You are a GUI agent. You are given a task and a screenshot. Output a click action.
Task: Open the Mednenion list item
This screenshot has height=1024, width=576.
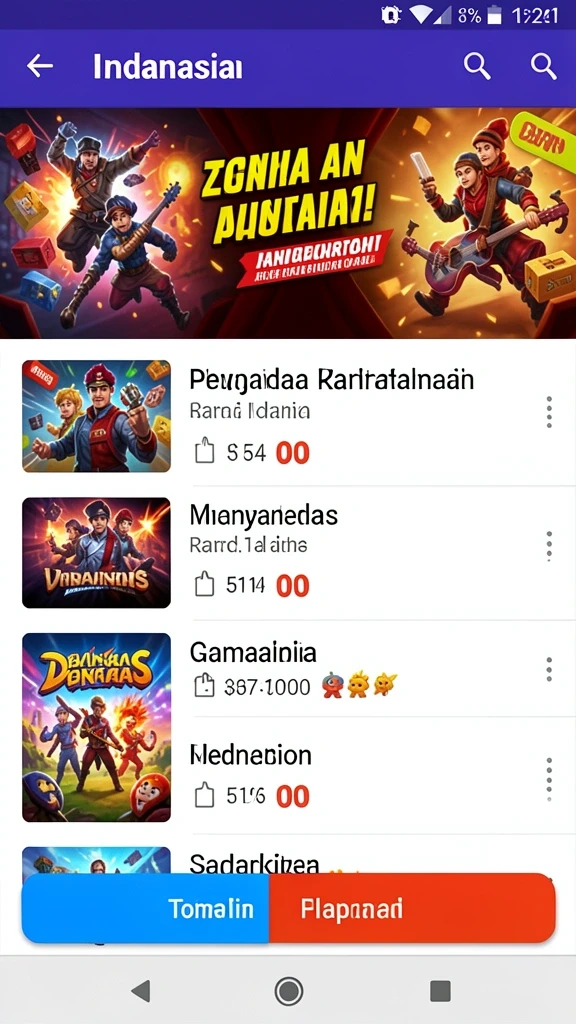pos(288,777)
